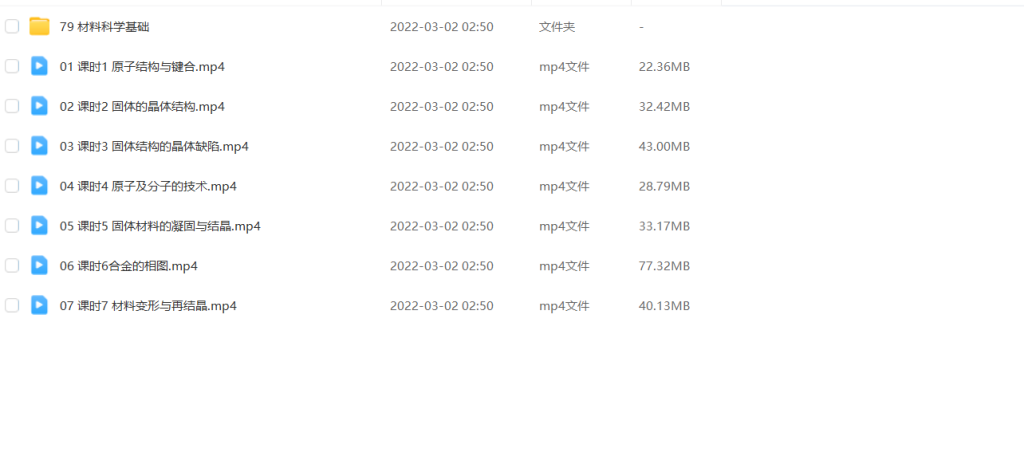Image resolution: width=1024 pixels, height=456 pixels.
Task: Tick the checkbox for 01 课时1 file
Action: click(12, 67)
